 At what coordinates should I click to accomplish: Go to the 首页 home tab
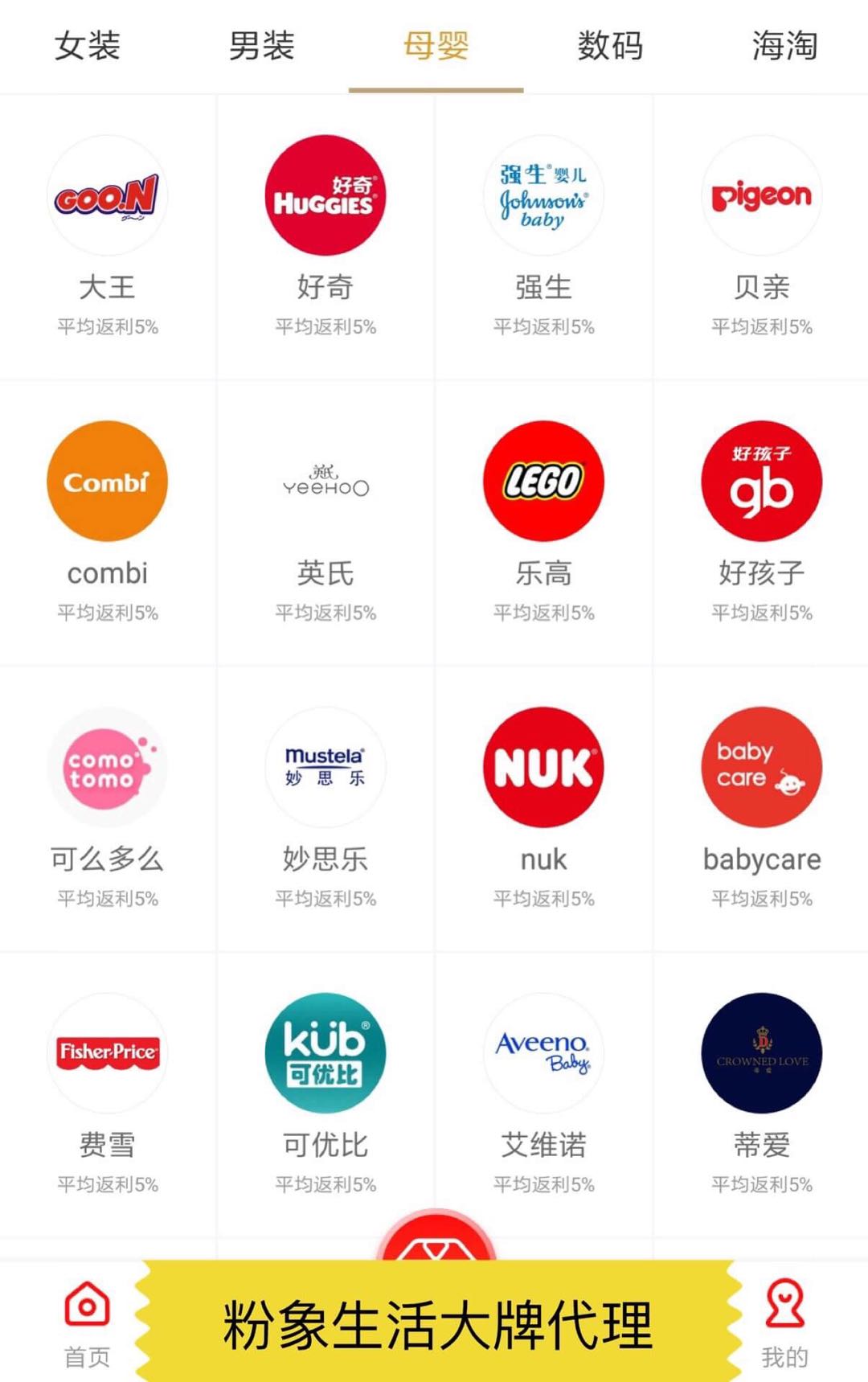coord(87,1324)
